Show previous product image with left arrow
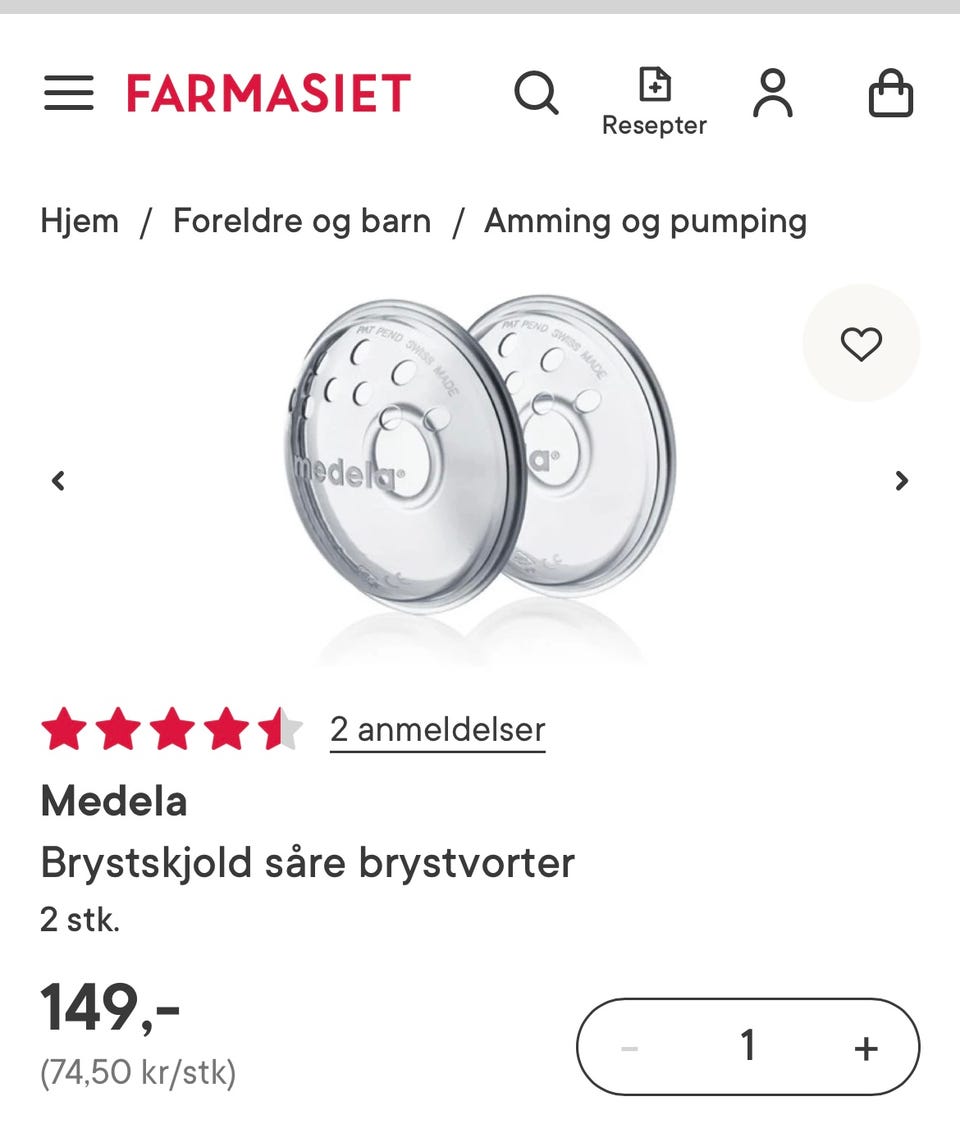The image size is (960, 1124). (57, 481)
